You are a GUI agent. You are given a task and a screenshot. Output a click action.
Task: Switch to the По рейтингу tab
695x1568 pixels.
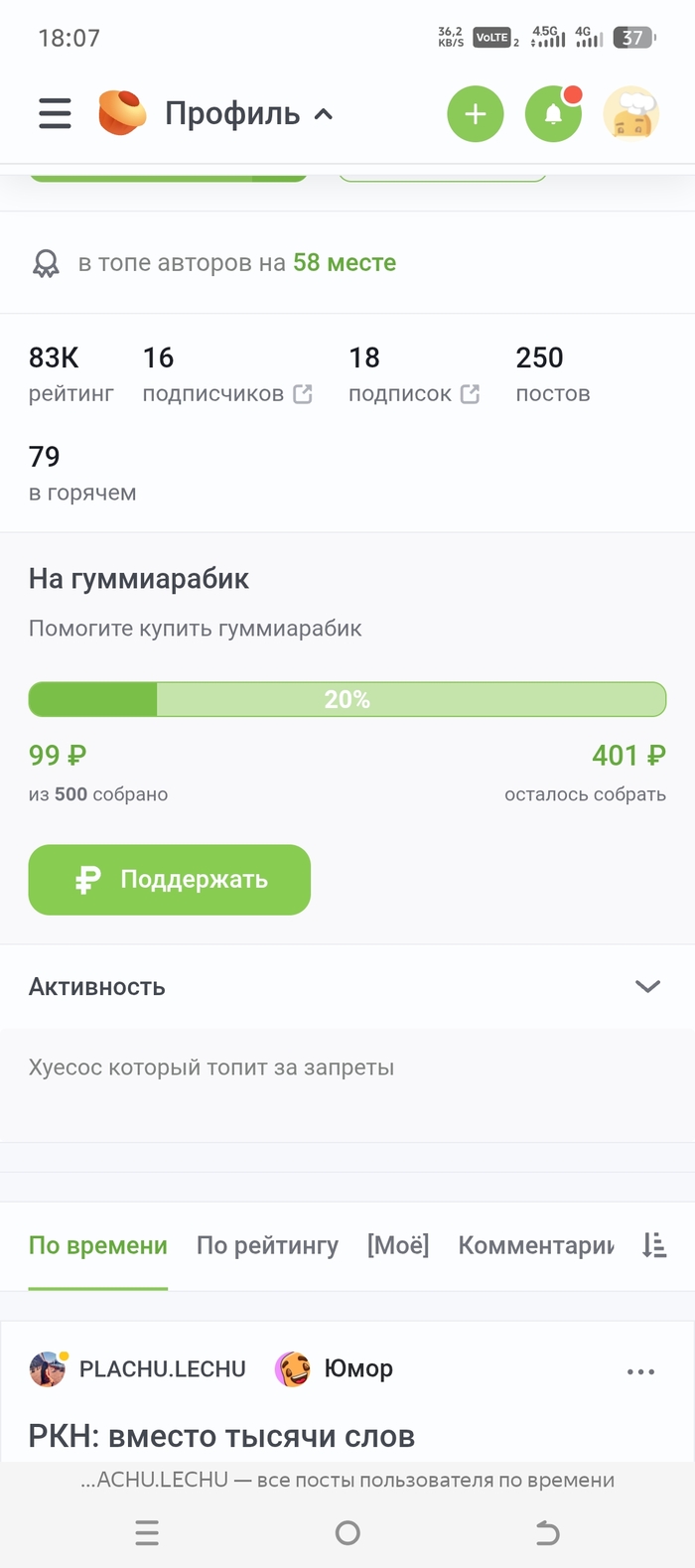pyautogui.click(x=267, y=1246)
